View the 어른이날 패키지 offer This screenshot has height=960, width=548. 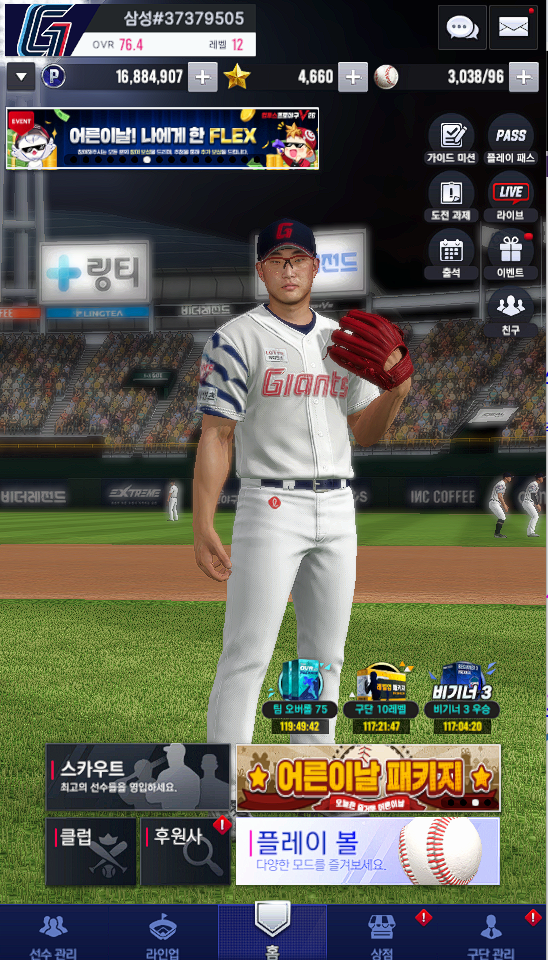(x=368, y=778)
